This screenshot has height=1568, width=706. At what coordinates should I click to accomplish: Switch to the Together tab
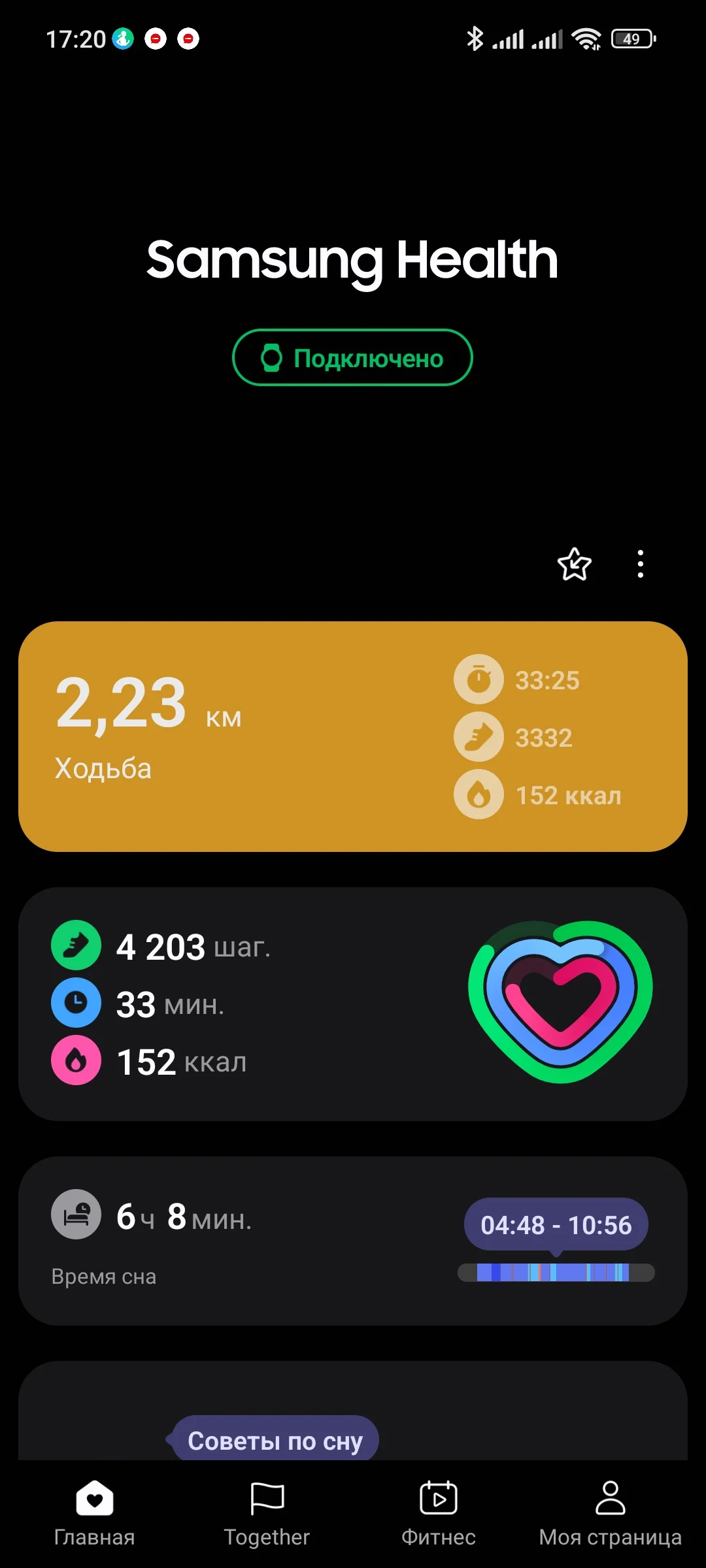pos(266,1516)
